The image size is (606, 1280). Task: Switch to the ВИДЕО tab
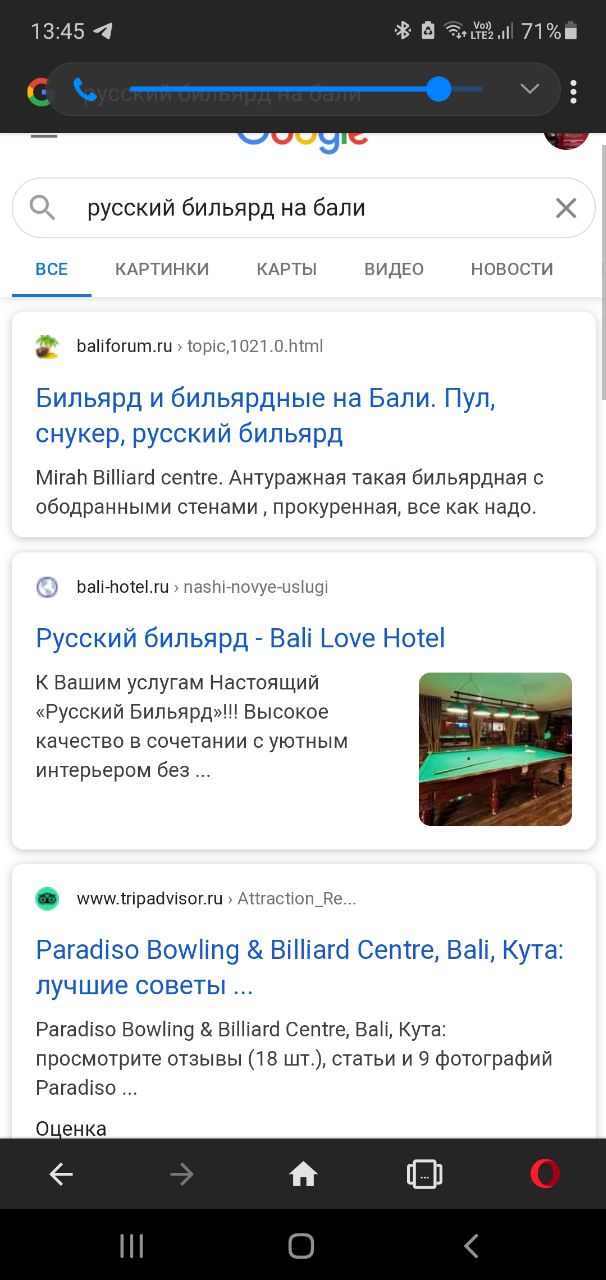click(x=394, y=269)
